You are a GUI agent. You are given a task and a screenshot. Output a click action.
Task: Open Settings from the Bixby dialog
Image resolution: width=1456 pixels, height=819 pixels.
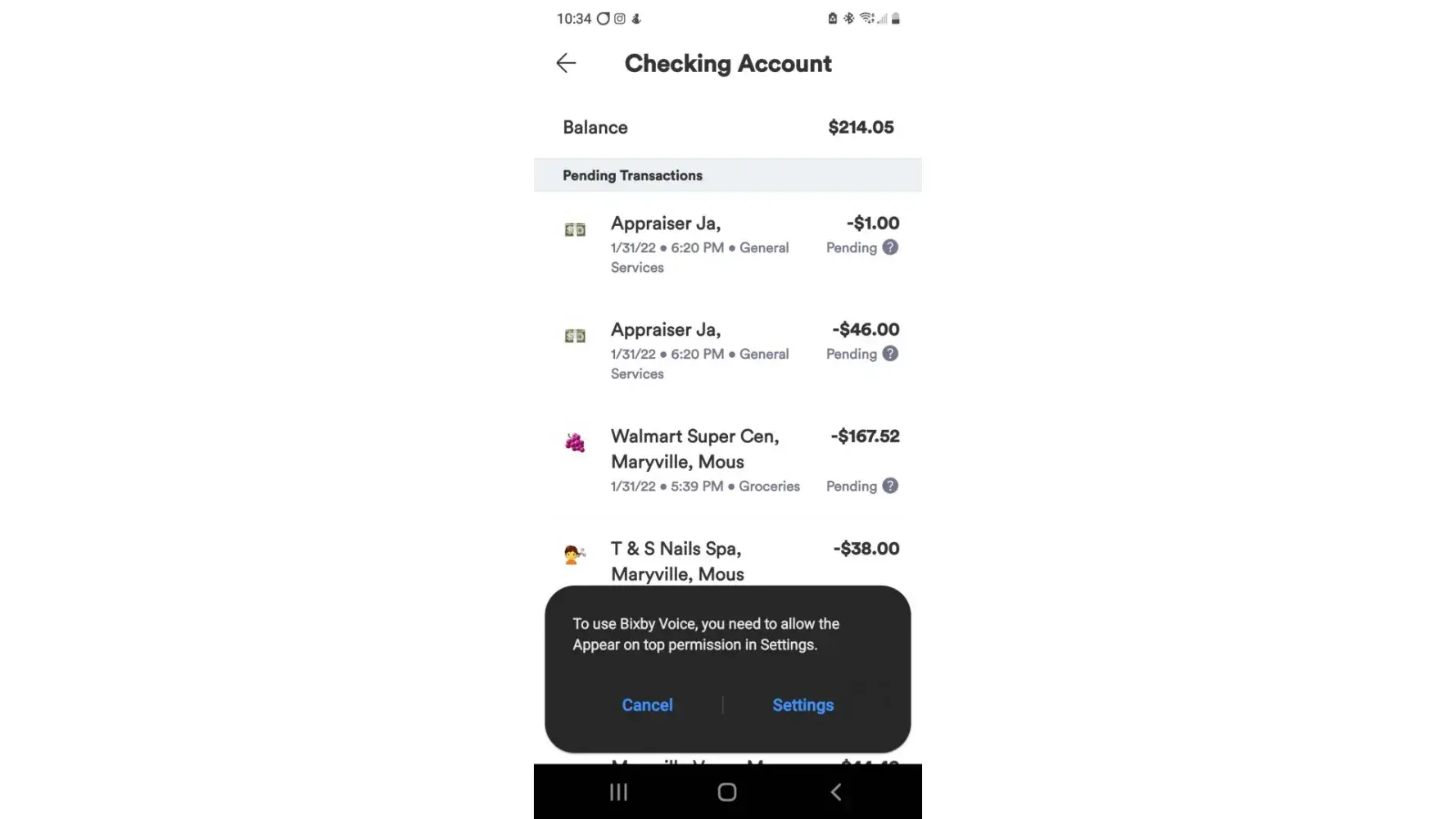803,705
